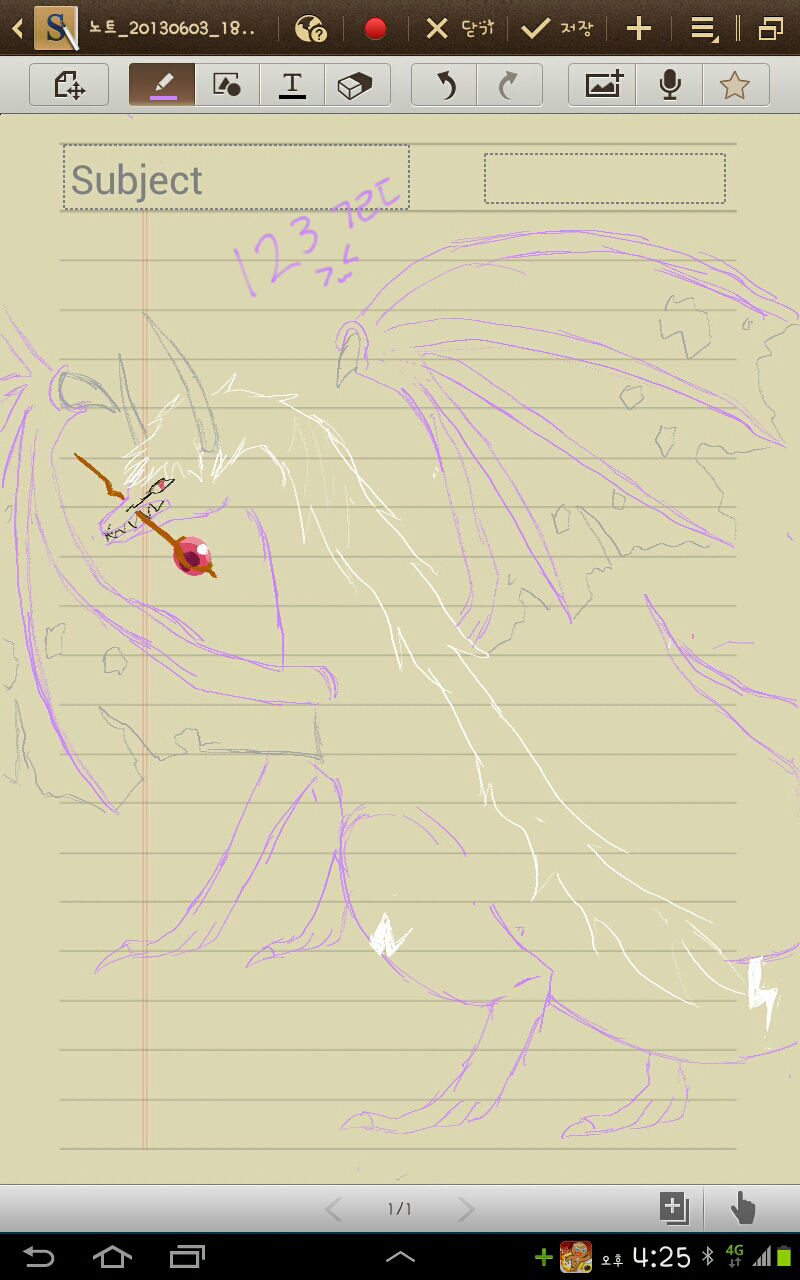Add a voice recording with the microphone
The image size is (800, 1280).
tap(670, 85)
